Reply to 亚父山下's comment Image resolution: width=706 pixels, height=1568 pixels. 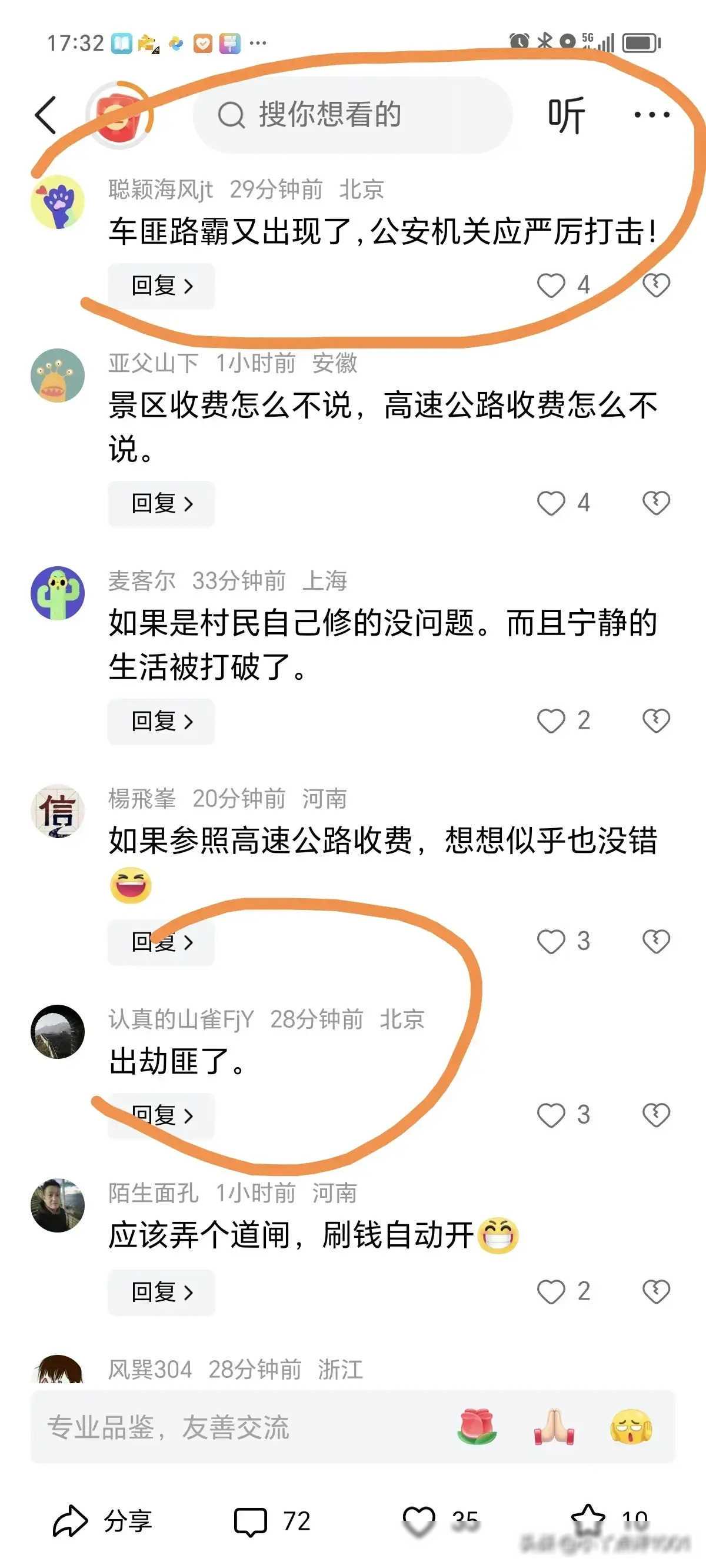tap(161, 503)
